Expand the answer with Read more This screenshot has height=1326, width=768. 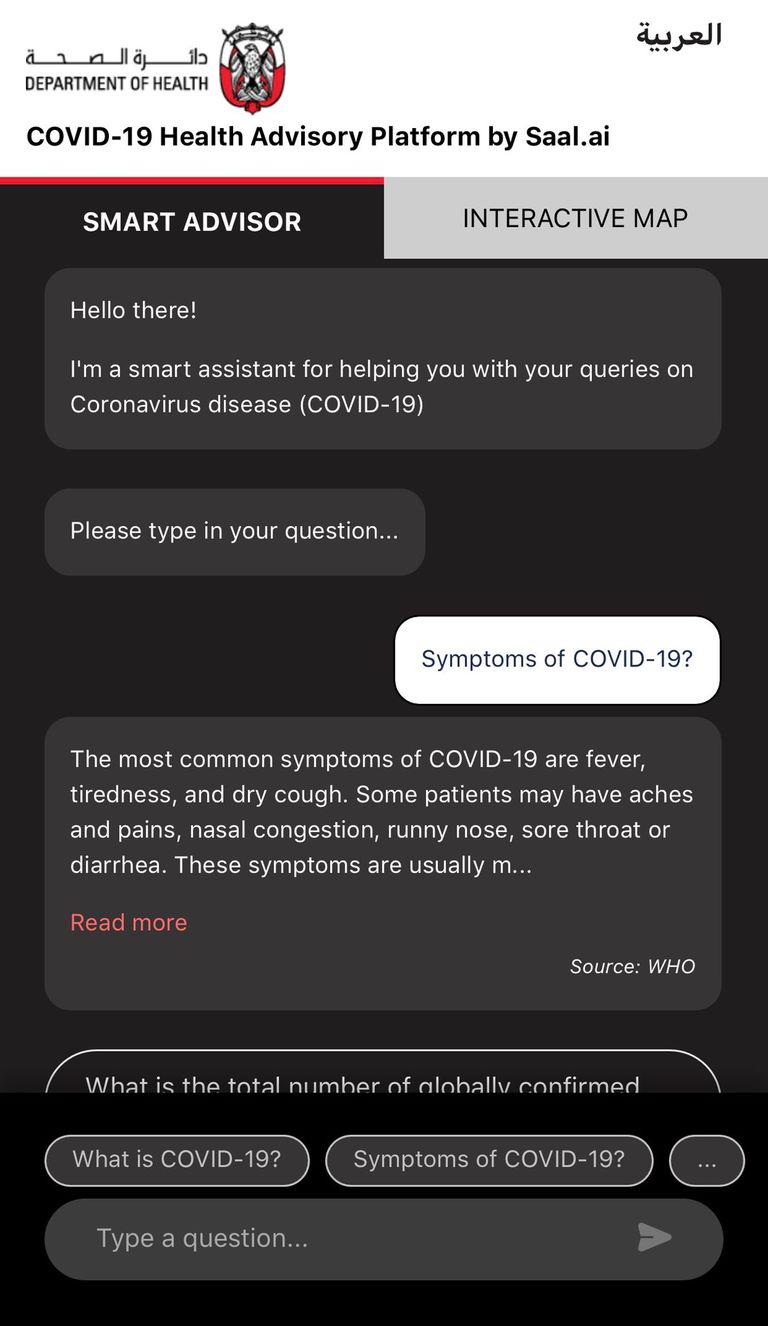(128, 922)
